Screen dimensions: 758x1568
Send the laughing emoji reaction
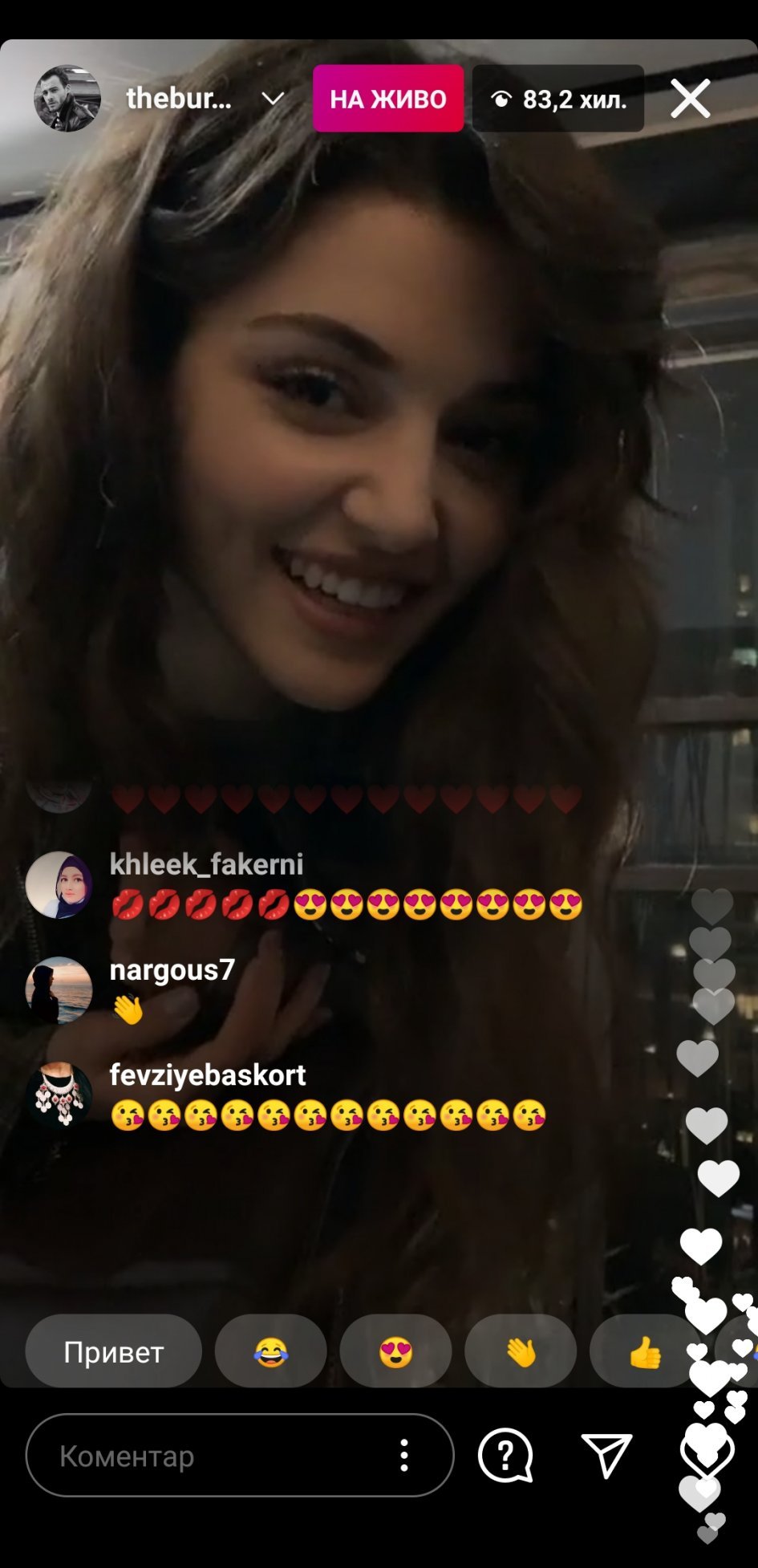tap(270, 1352)
